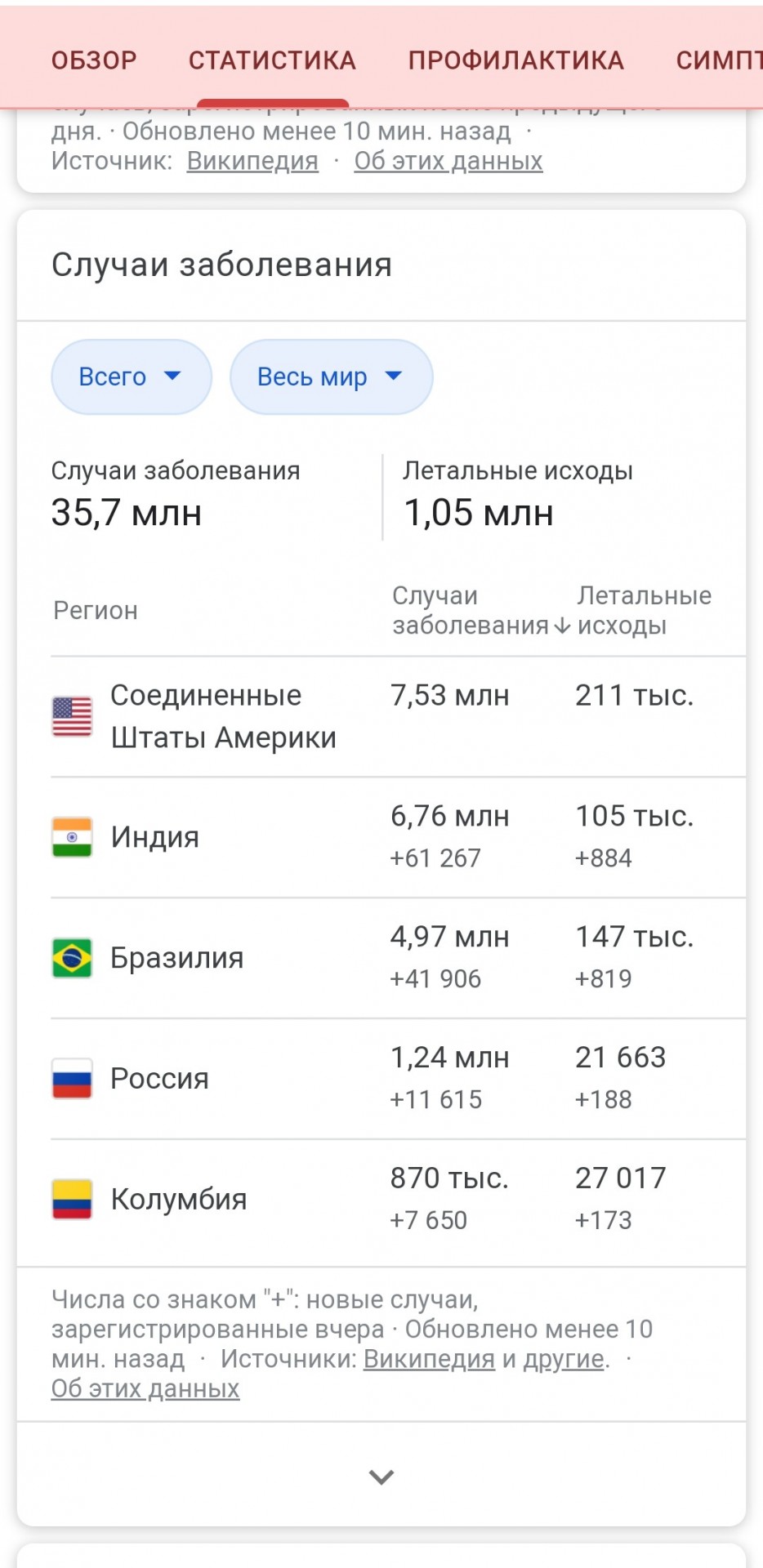Open the bottom Об этих данных link
763x1568 pixels.
click(145, 1388)
